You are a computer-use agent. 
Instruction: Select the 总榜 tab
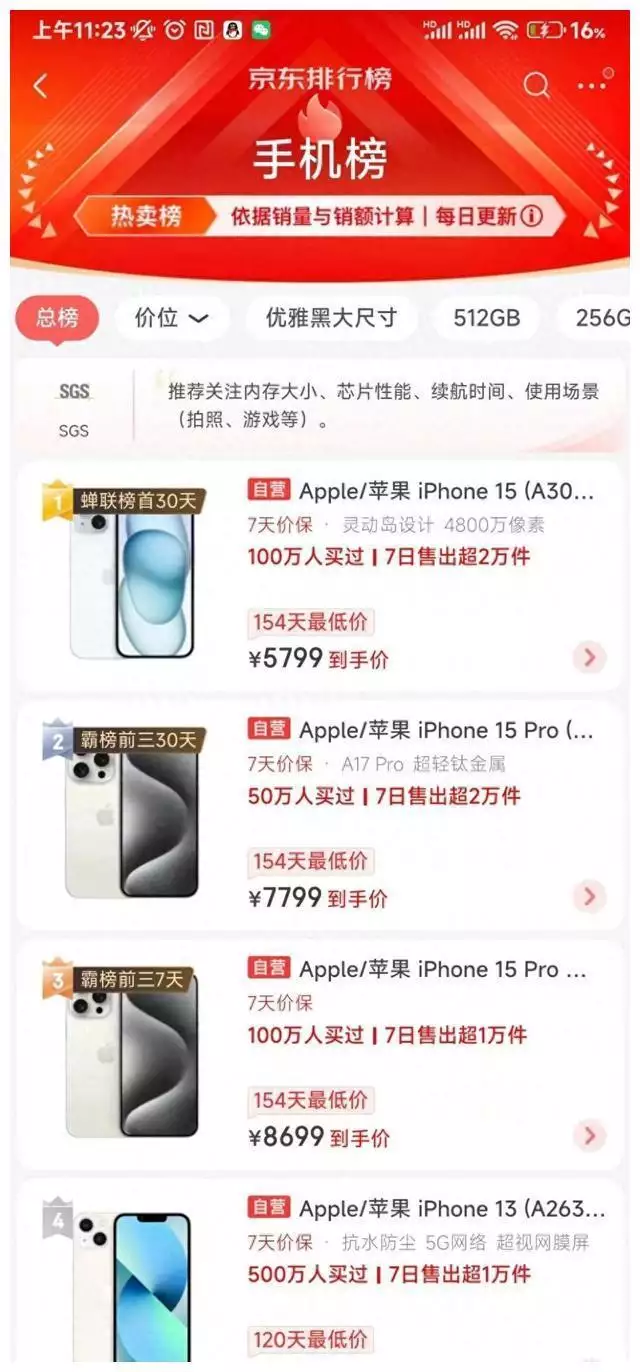coord(58,318)
